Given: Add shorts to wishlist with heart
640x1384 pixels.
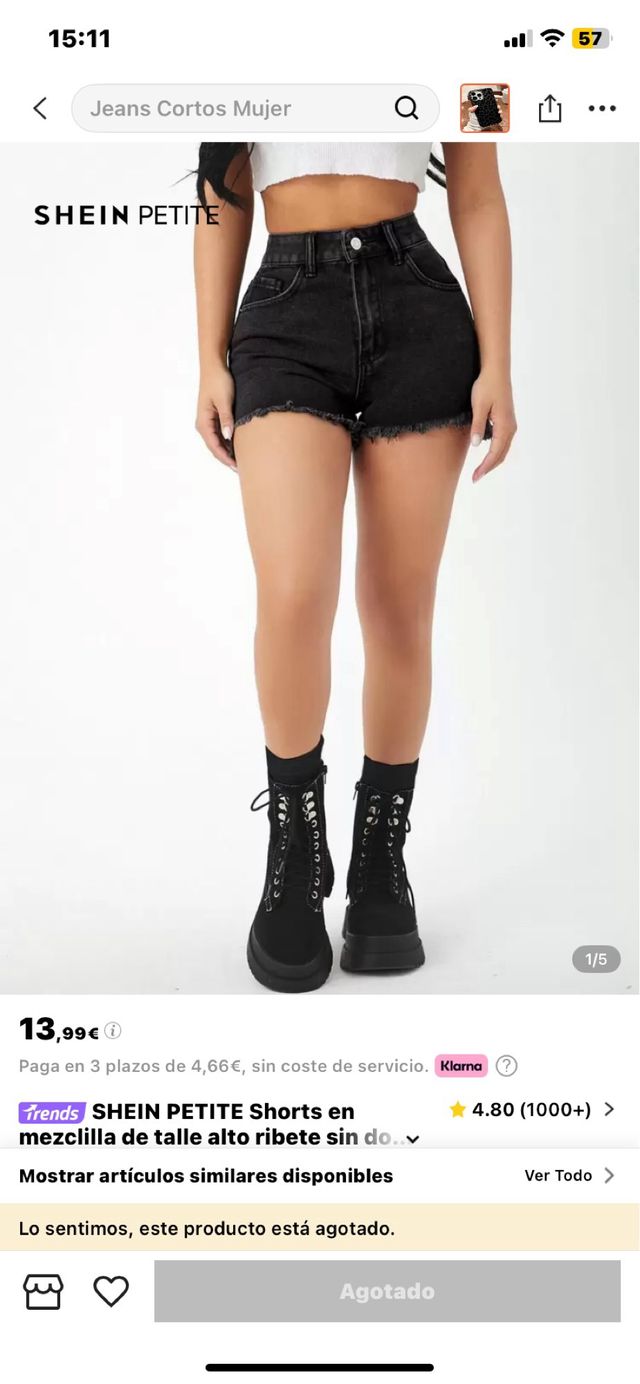Looking at the screenshot, I should 111,1291.
